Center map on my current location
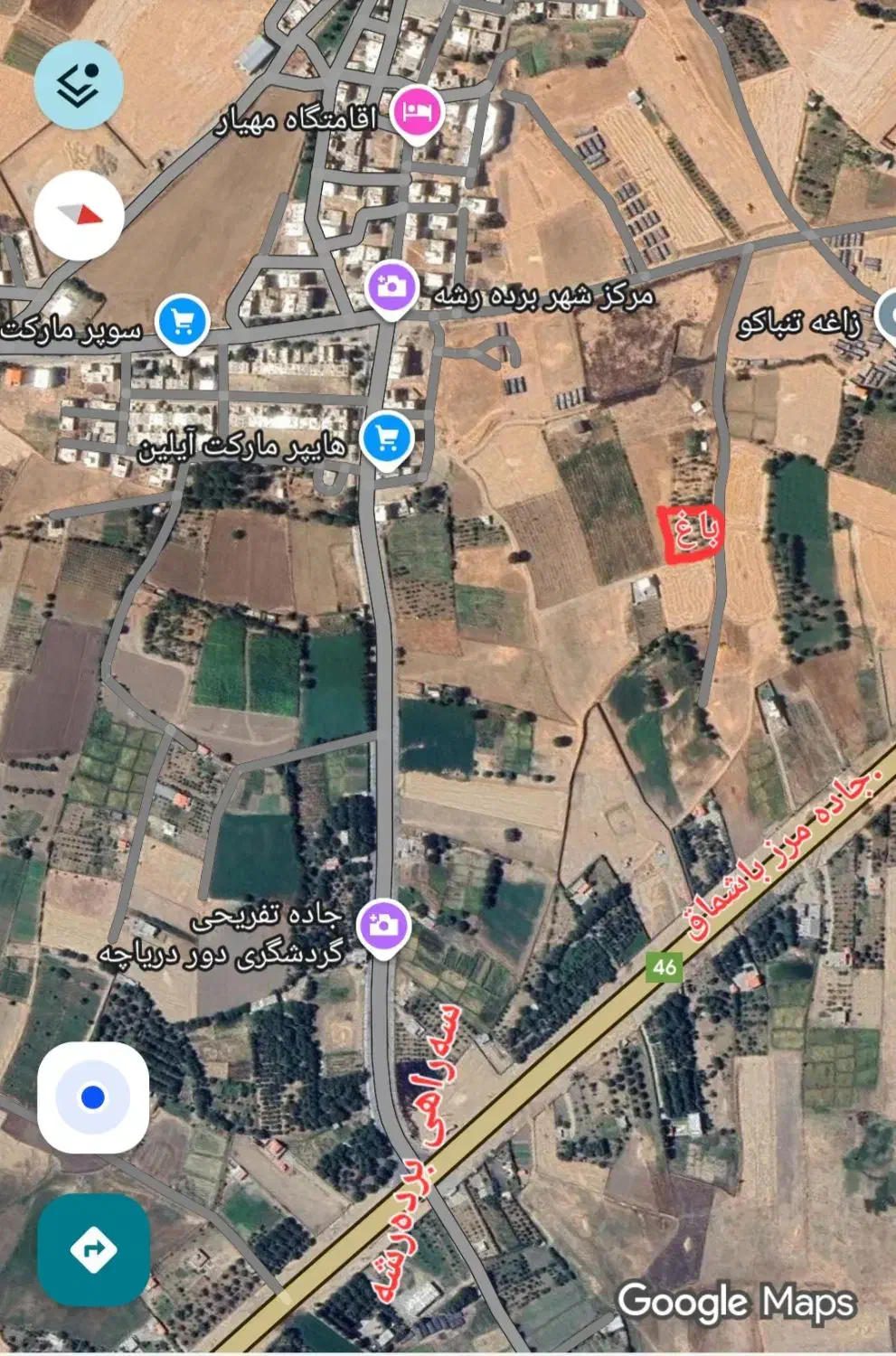896x1356 pixels. coord(93,1097)
